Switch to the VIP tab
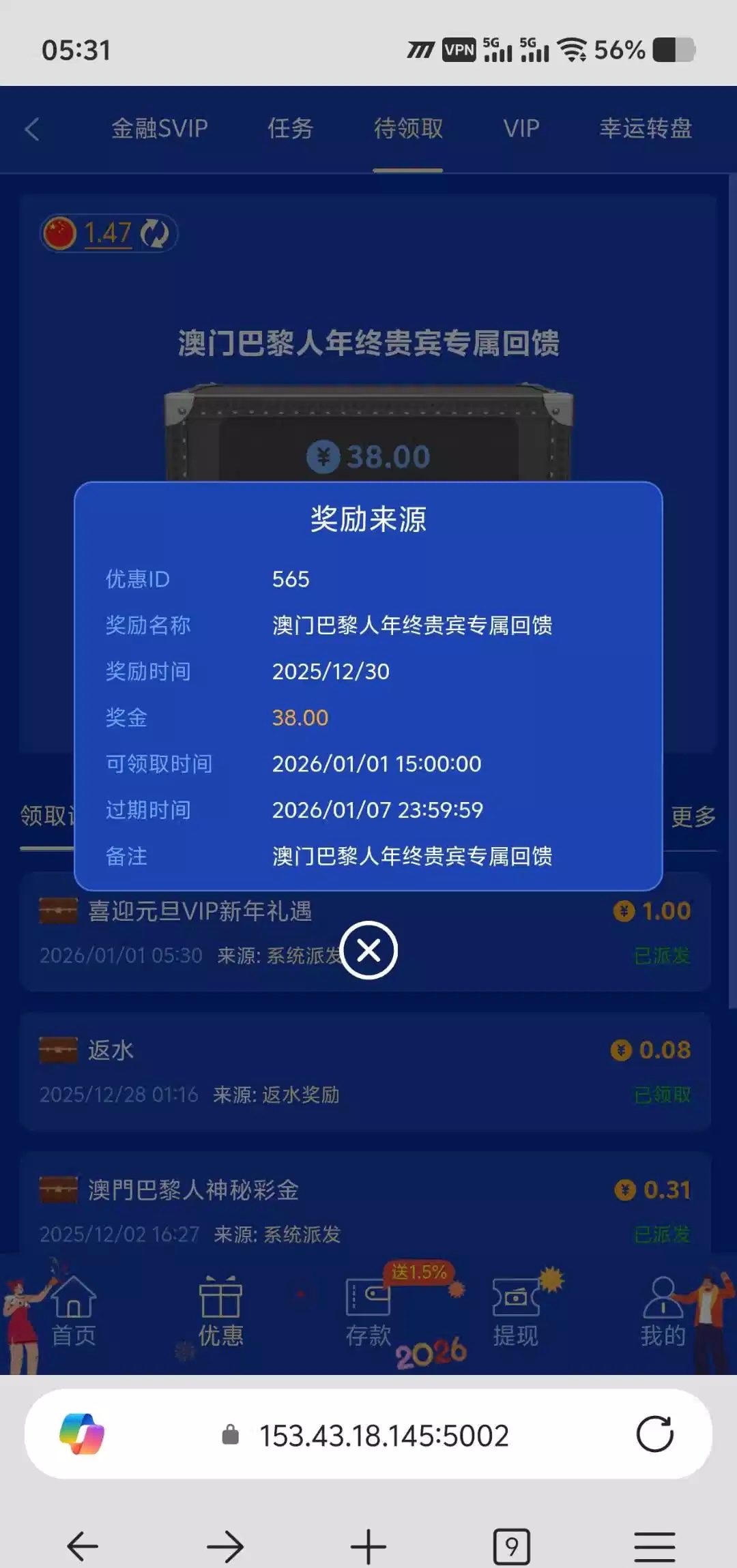This screenshot has height=1568, width=737. click(x=521, y=128)
